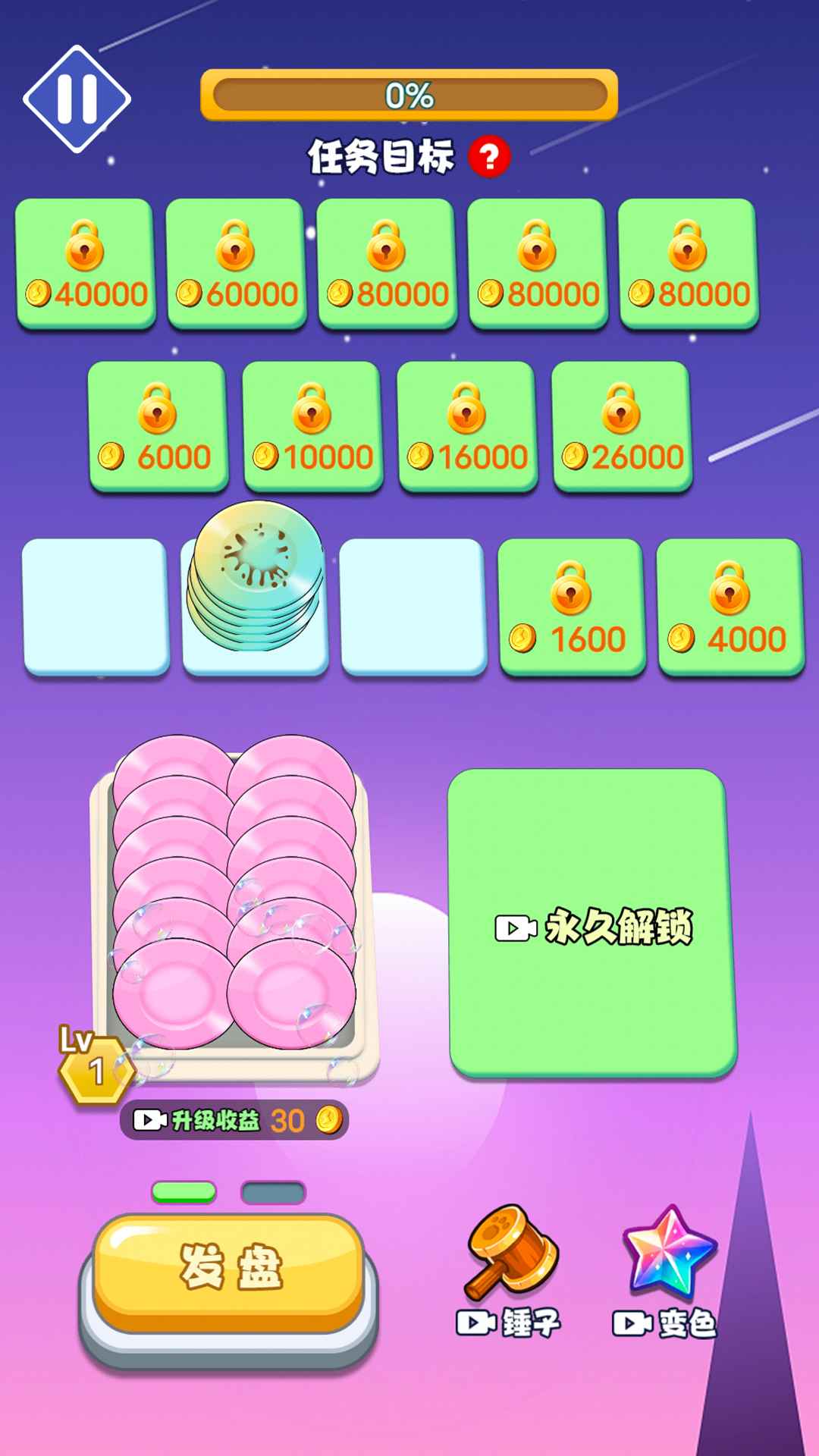Tap 升级收益 30 upgrade button

[234, 1120]
